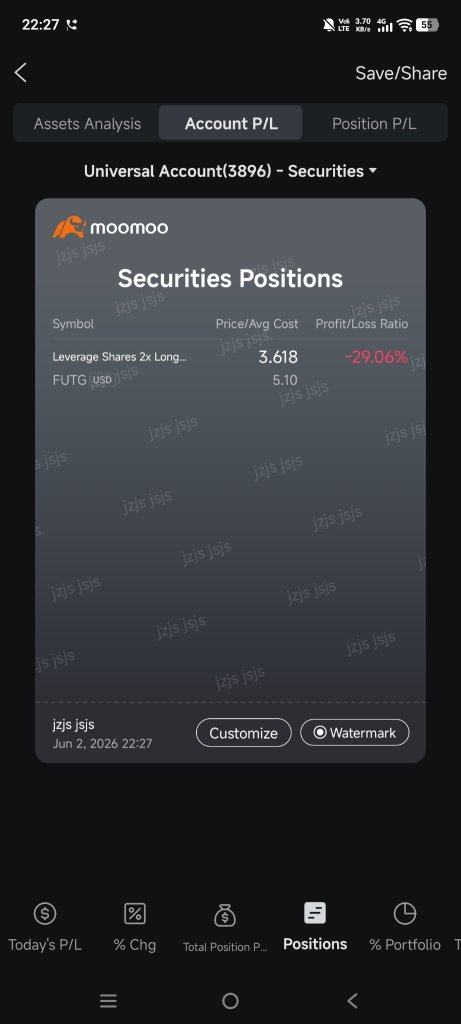Open the Position P/L tab
Screen dimensions: 461x1024
coord(374,123)
